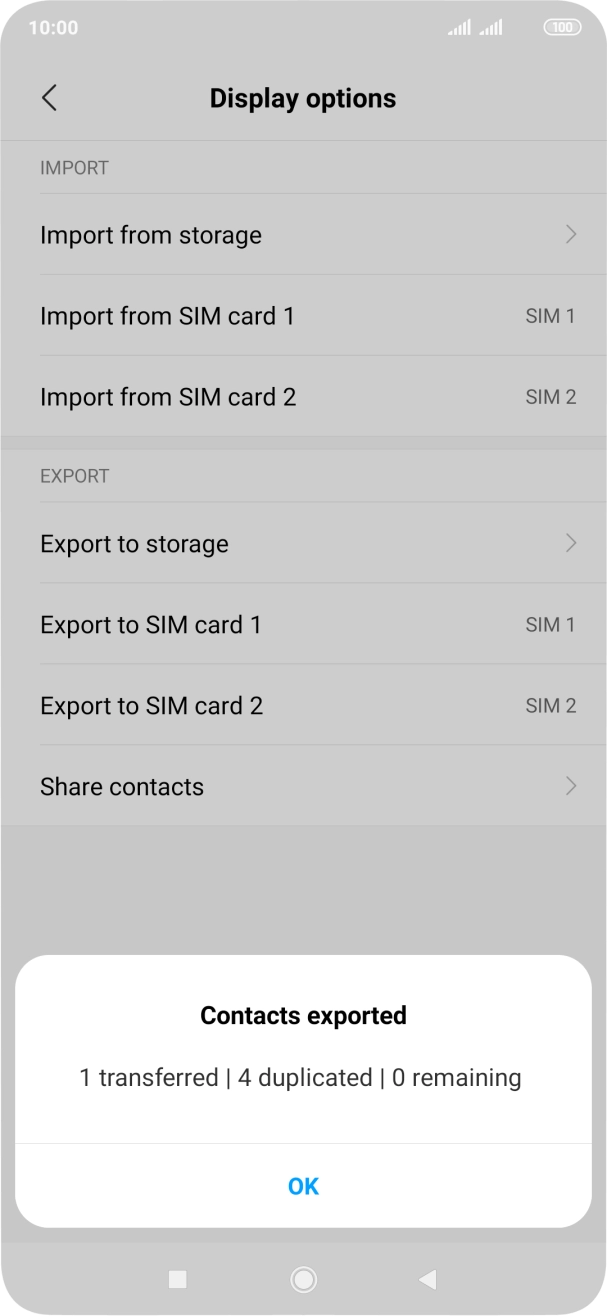Open recent apps from navigation bar
The height and width of the screenshot is (1316, 607).
tap(178, 1279)
